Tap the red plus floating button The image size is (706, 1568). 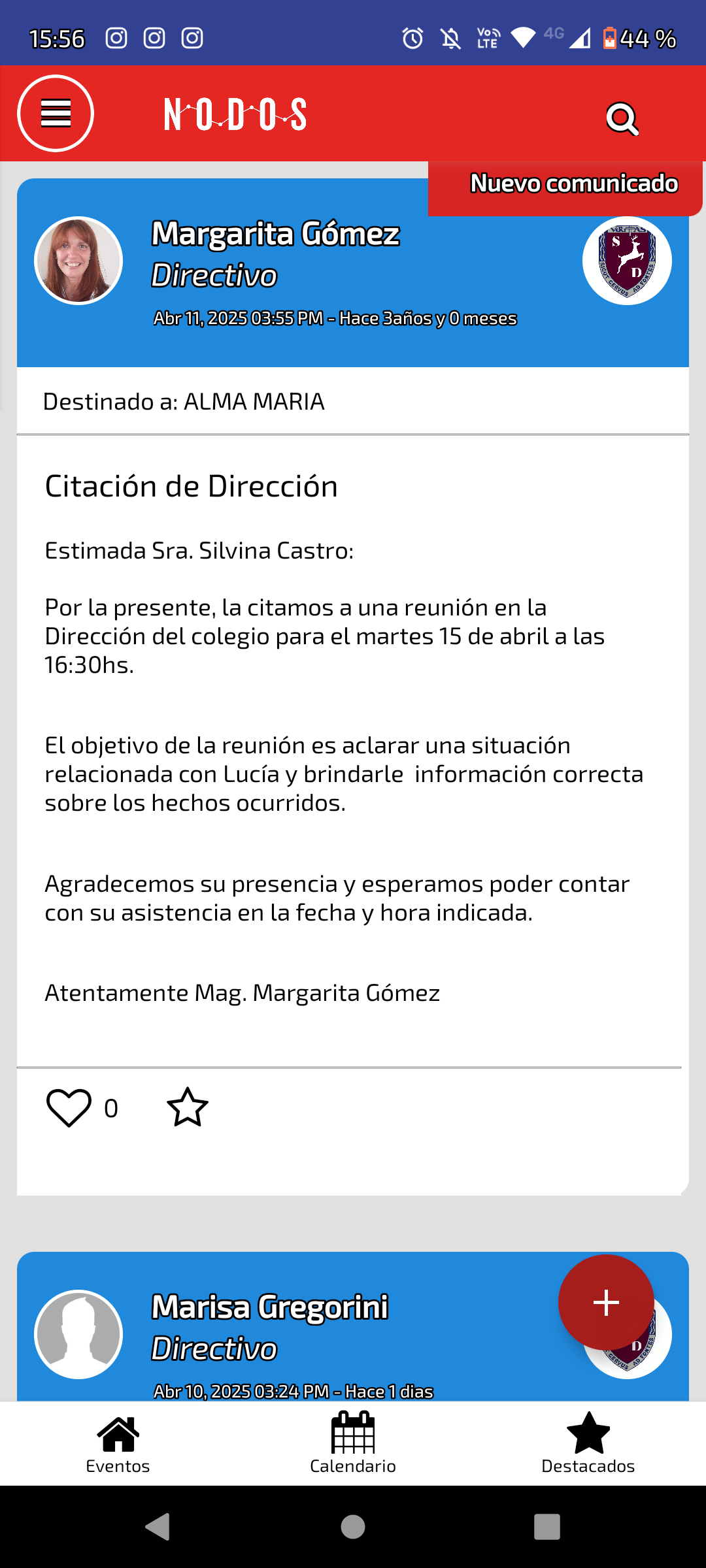(x=606, y=1302)
